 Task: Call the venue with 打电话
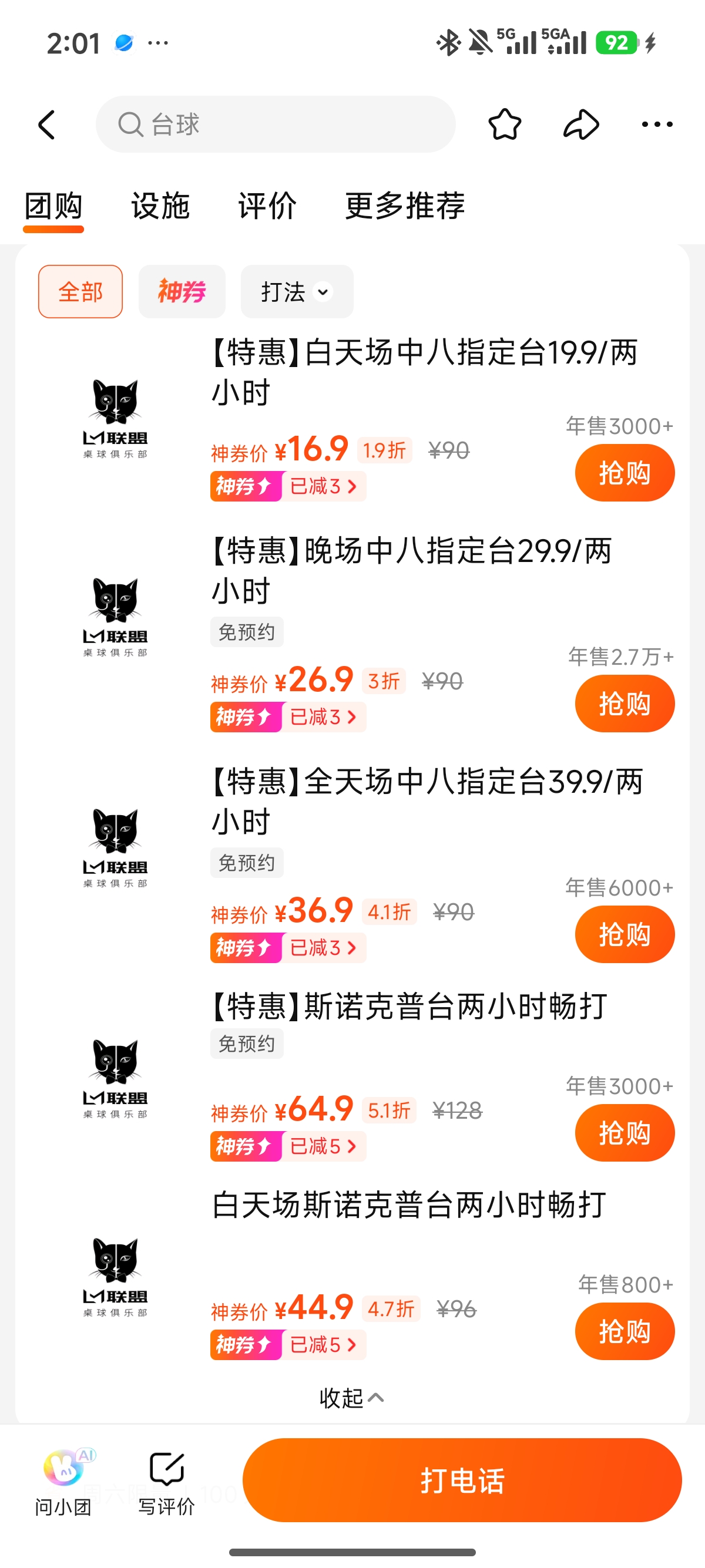point(462,1480)
